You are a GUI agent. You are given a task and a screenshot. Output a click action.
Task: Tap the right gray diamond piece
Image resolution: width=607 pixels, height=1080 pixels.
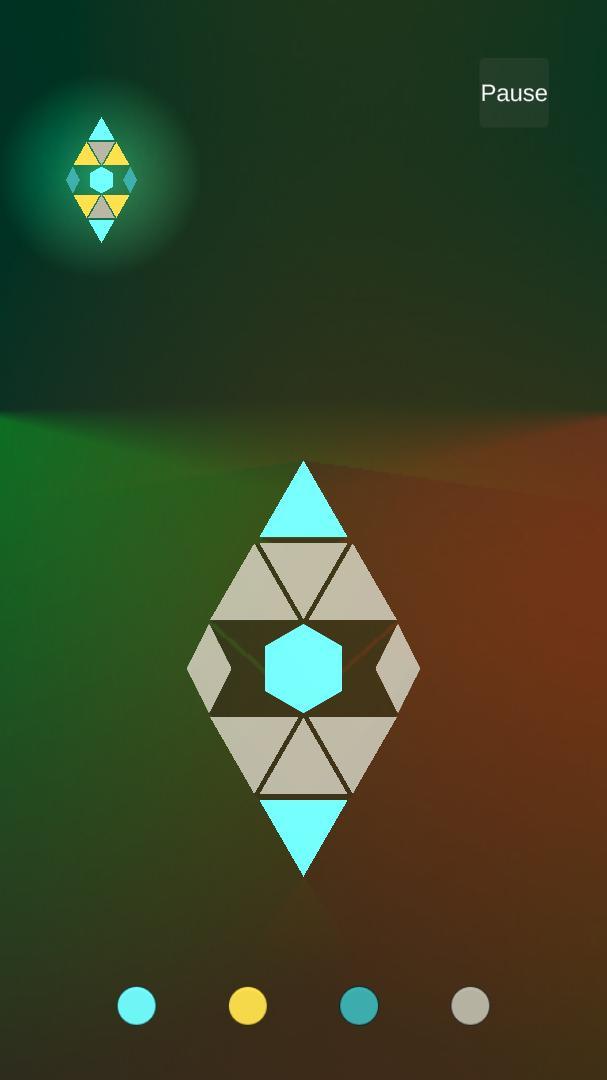(398, 669)
